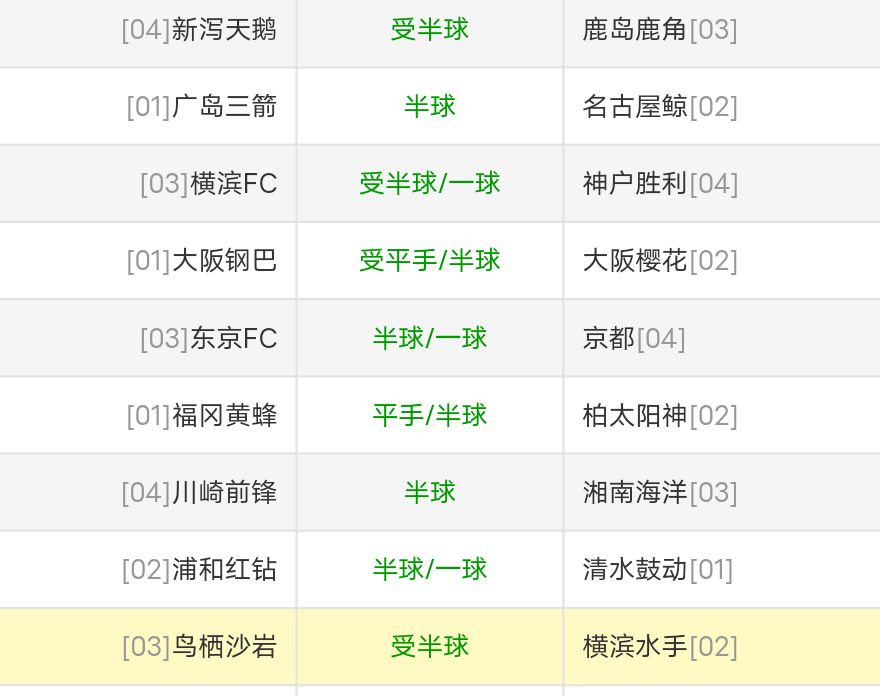This screenshot has width=880, height=696.
Task: Open the 大阪钢巴 vs 大阪樱花 match
Action: point(430,261)
